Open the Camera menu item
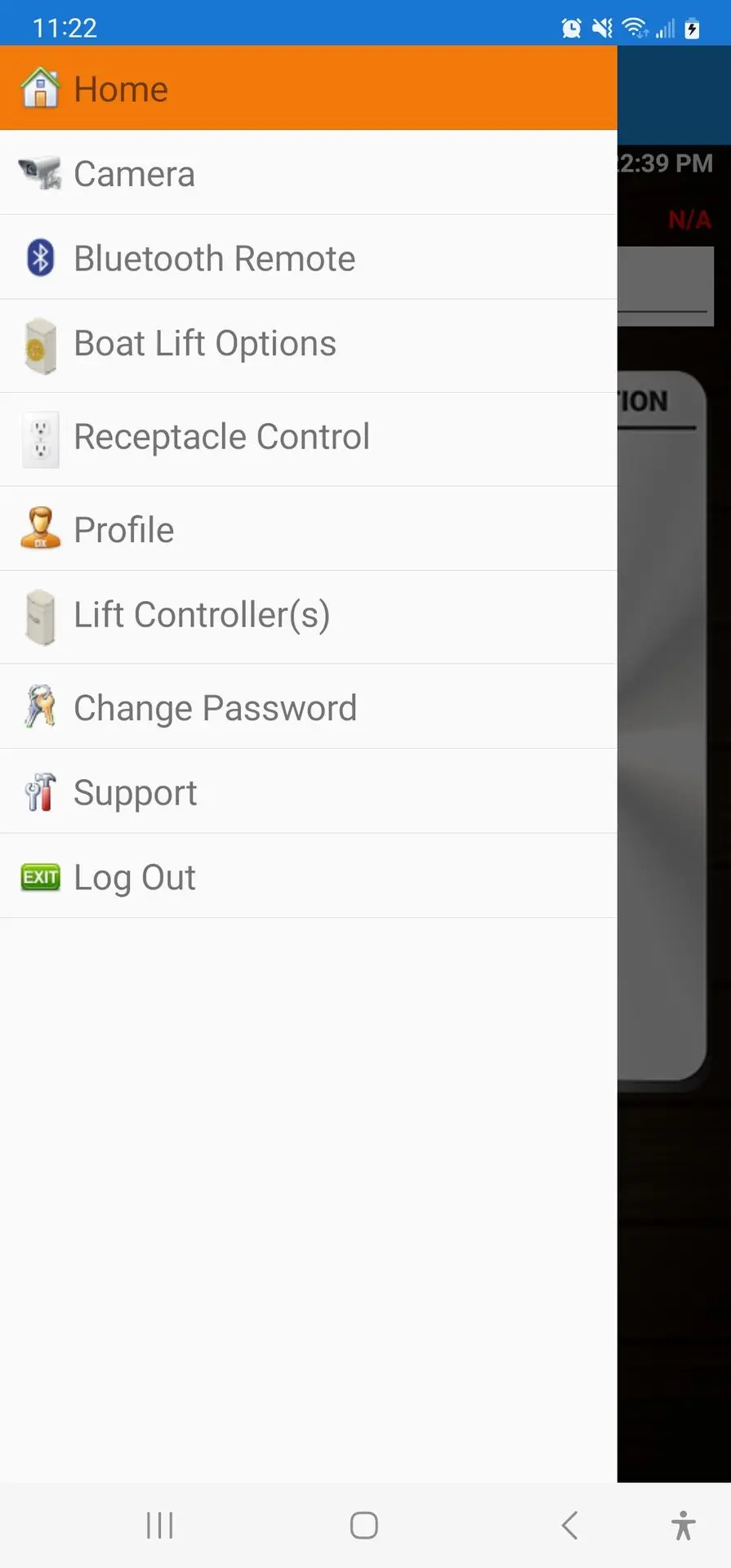The image size is (731, 1568). click(x=309, y=173)
